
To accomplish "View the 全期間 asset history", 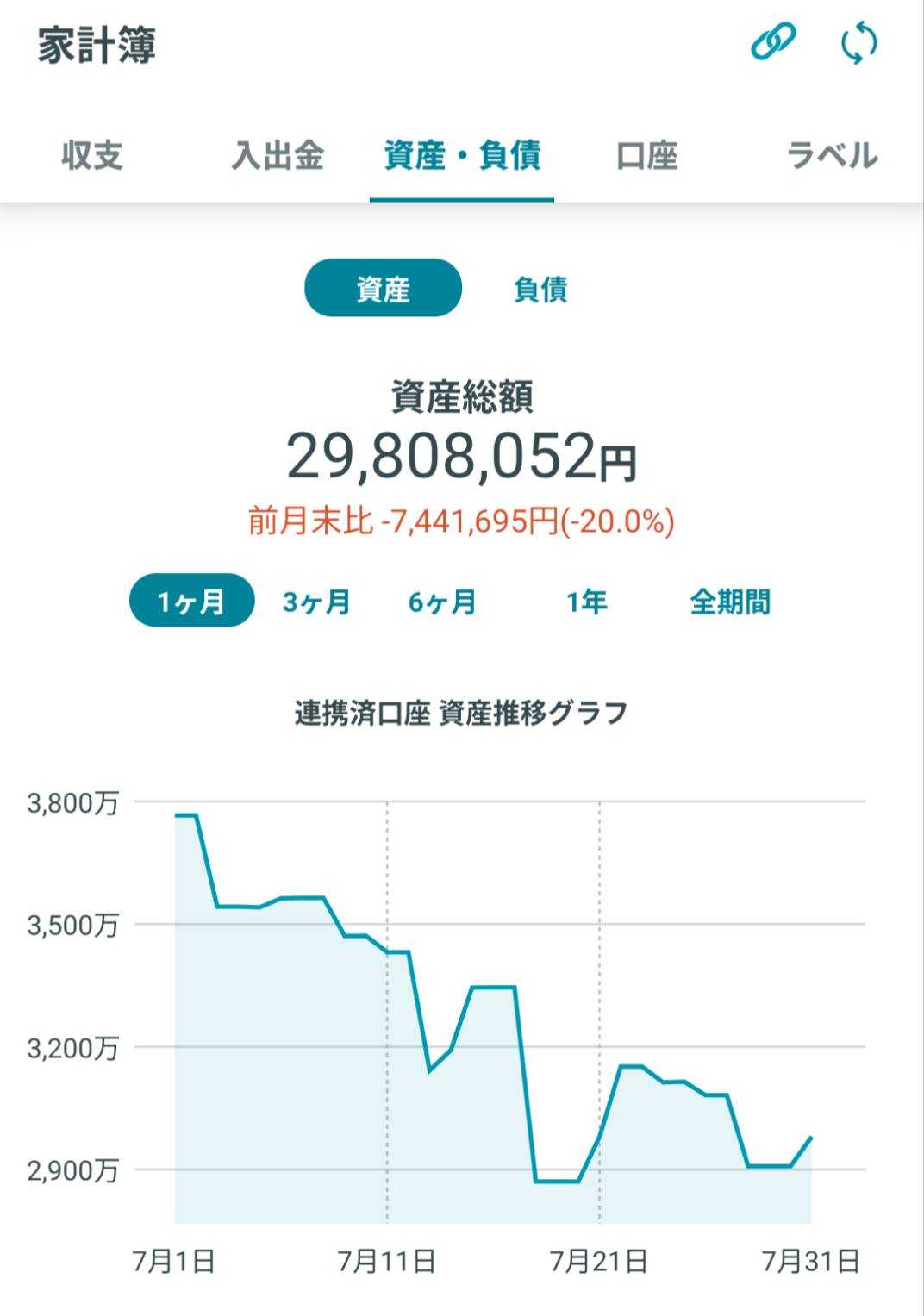I will [730, 601].
